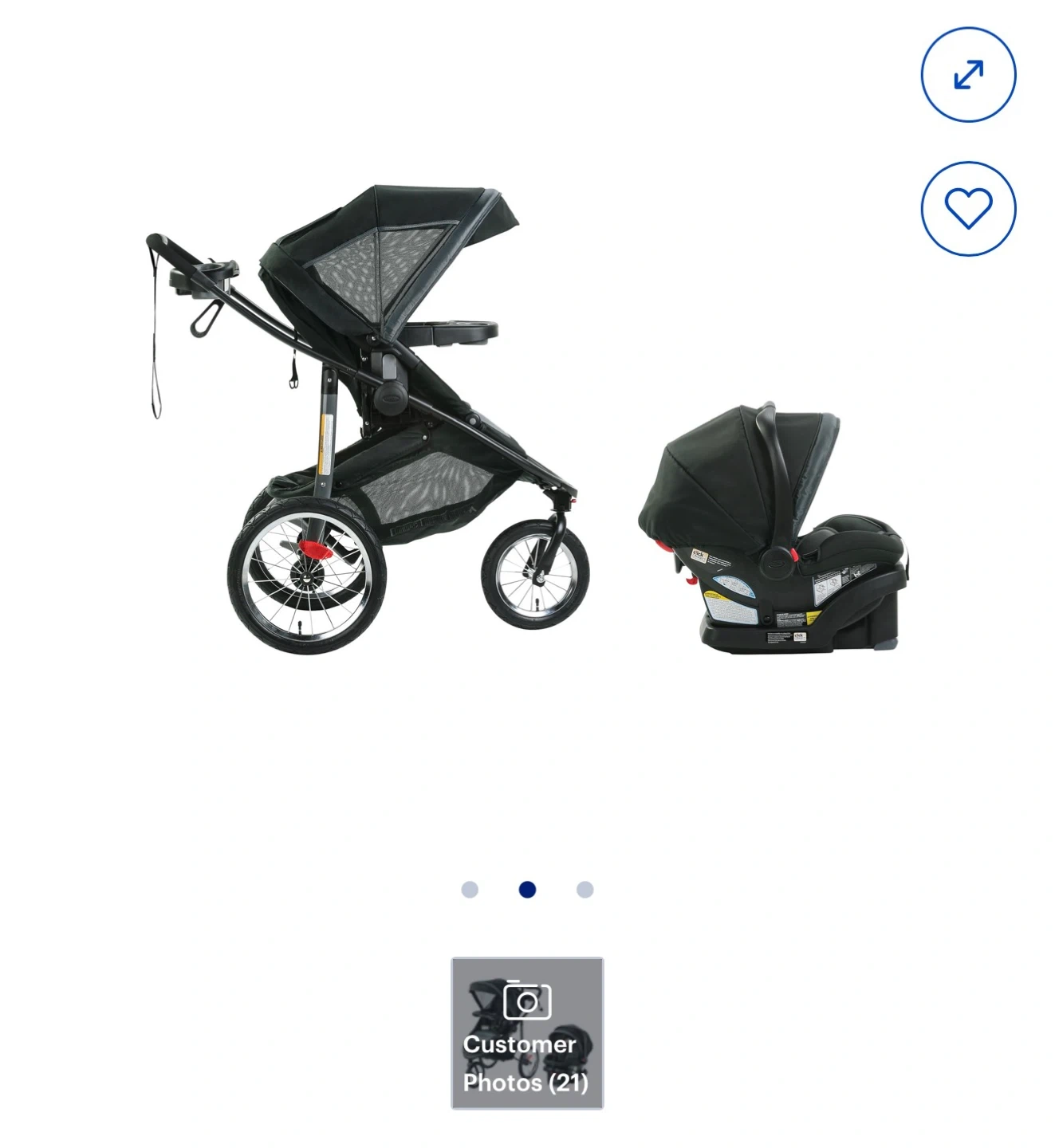Jump to the third image dot
Screen dimensions: 1055x1148
tap(585, 890)
